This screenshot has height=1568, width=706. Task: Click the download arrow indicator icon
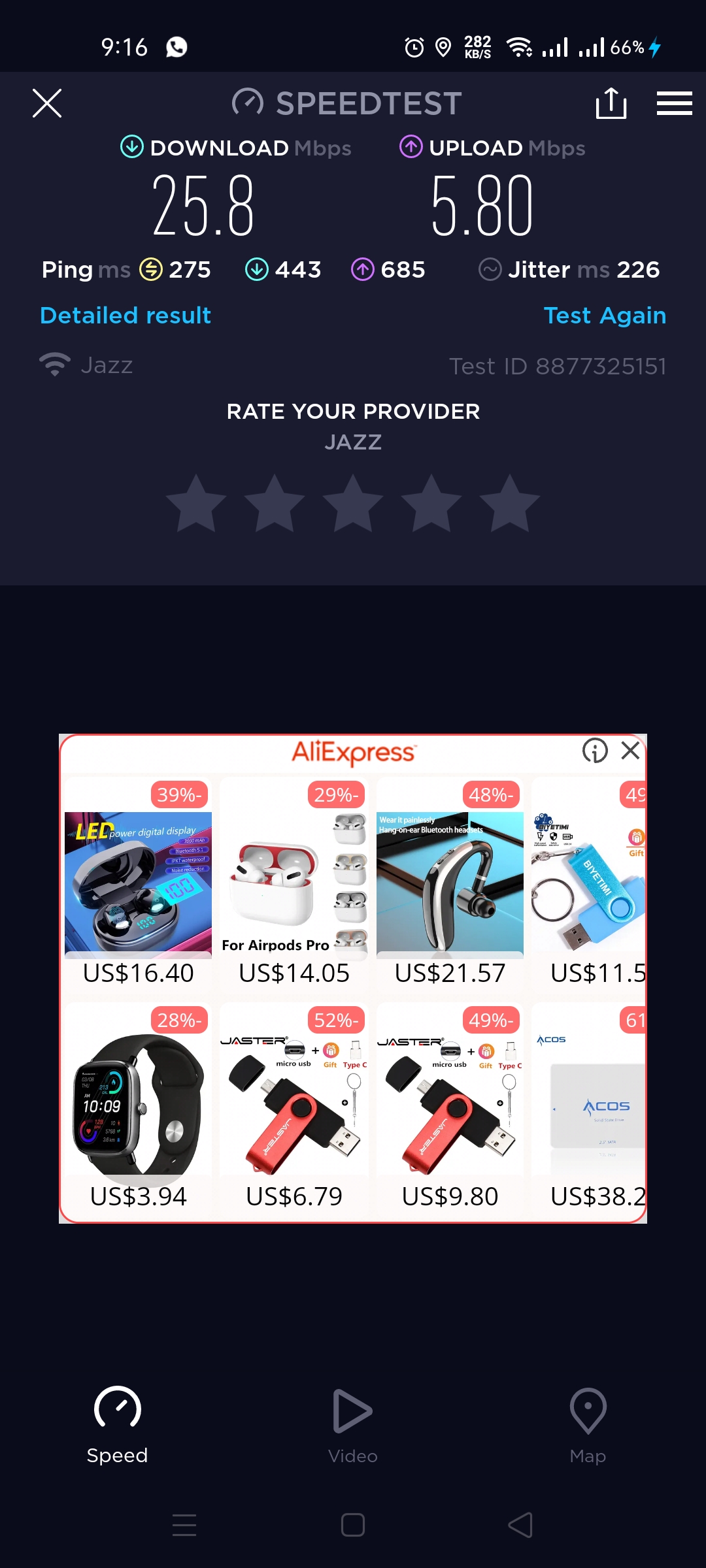pos(131,147)
